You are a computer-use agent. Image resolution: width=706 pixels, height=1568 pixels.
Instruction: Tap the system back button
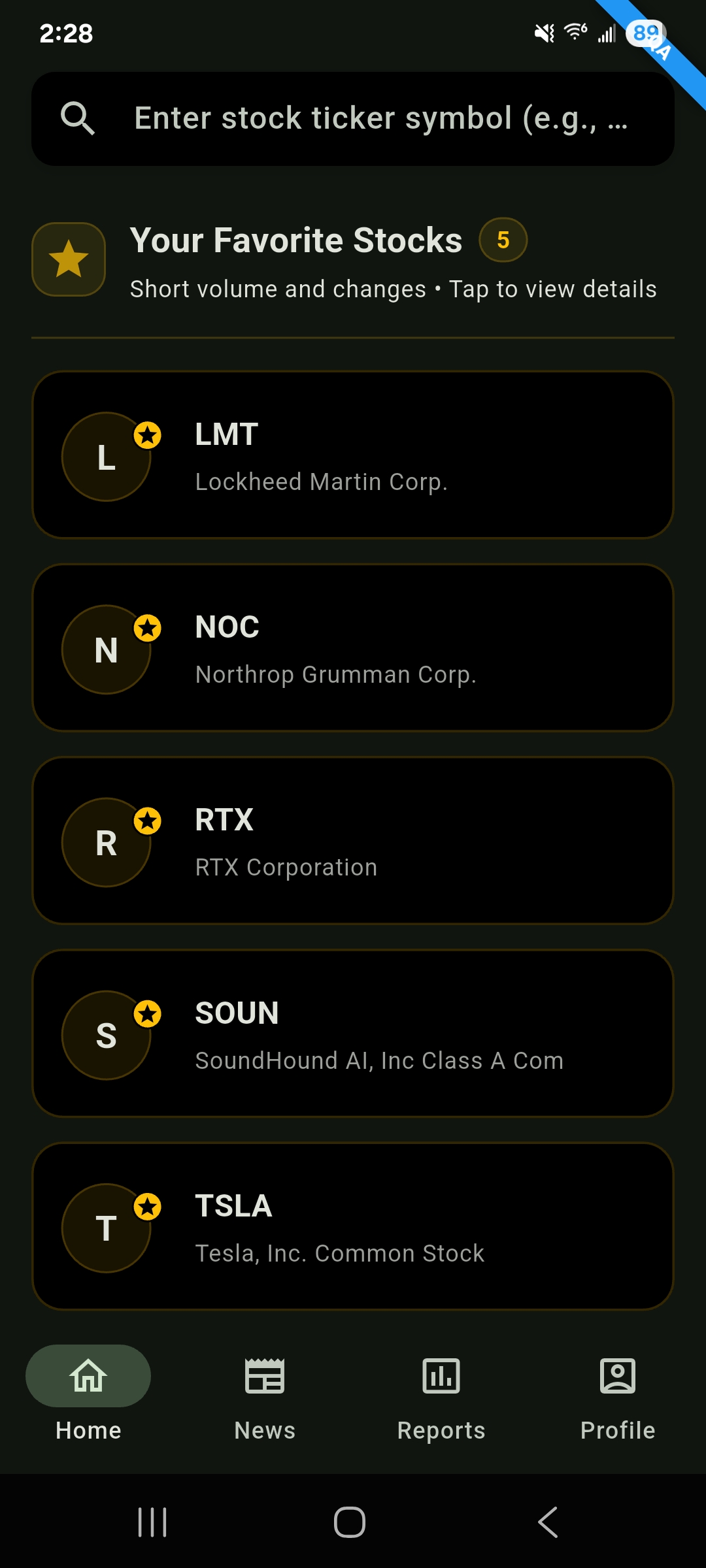click(548, 1522)
